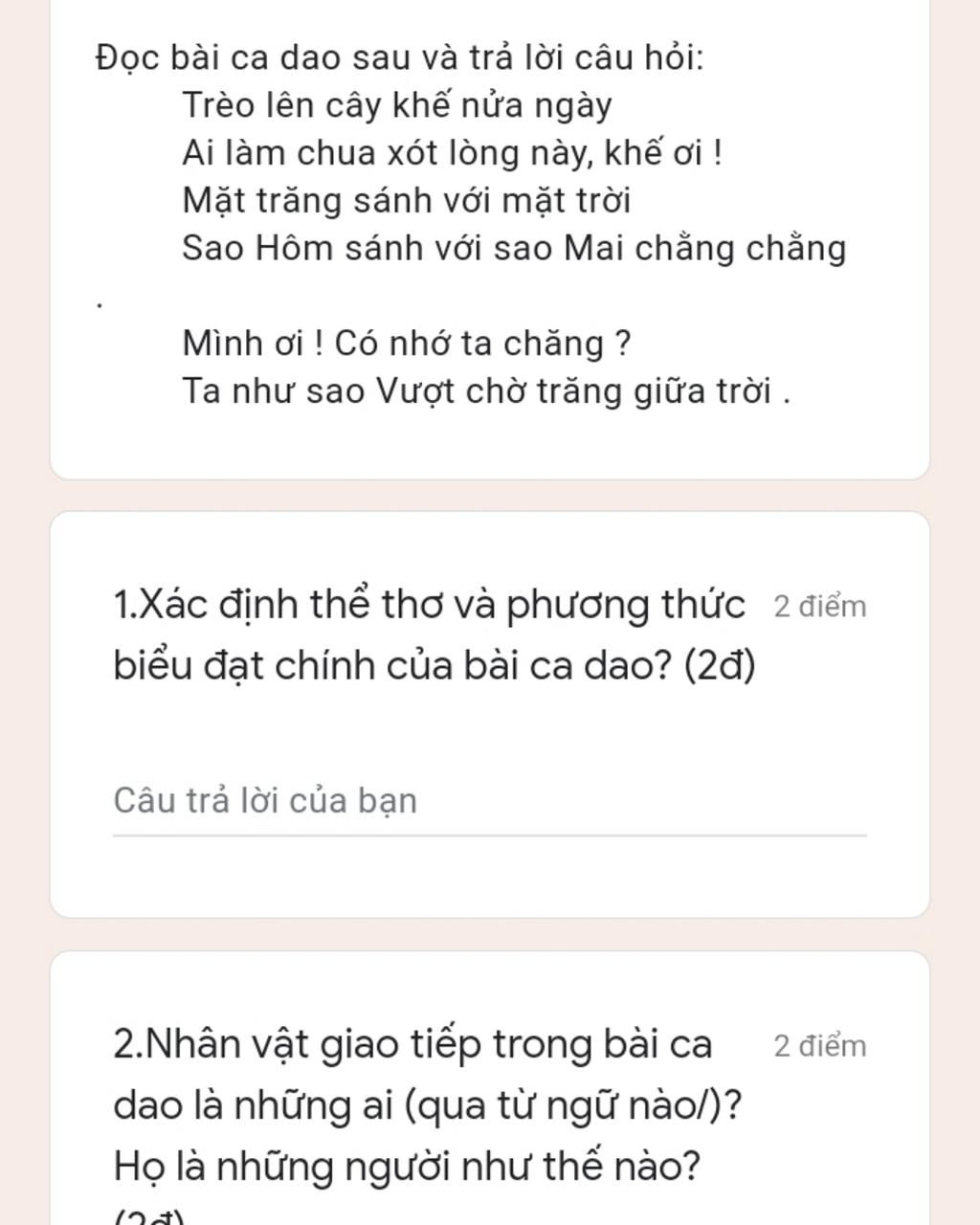Tap the answer field for question 1

point(488,801)
